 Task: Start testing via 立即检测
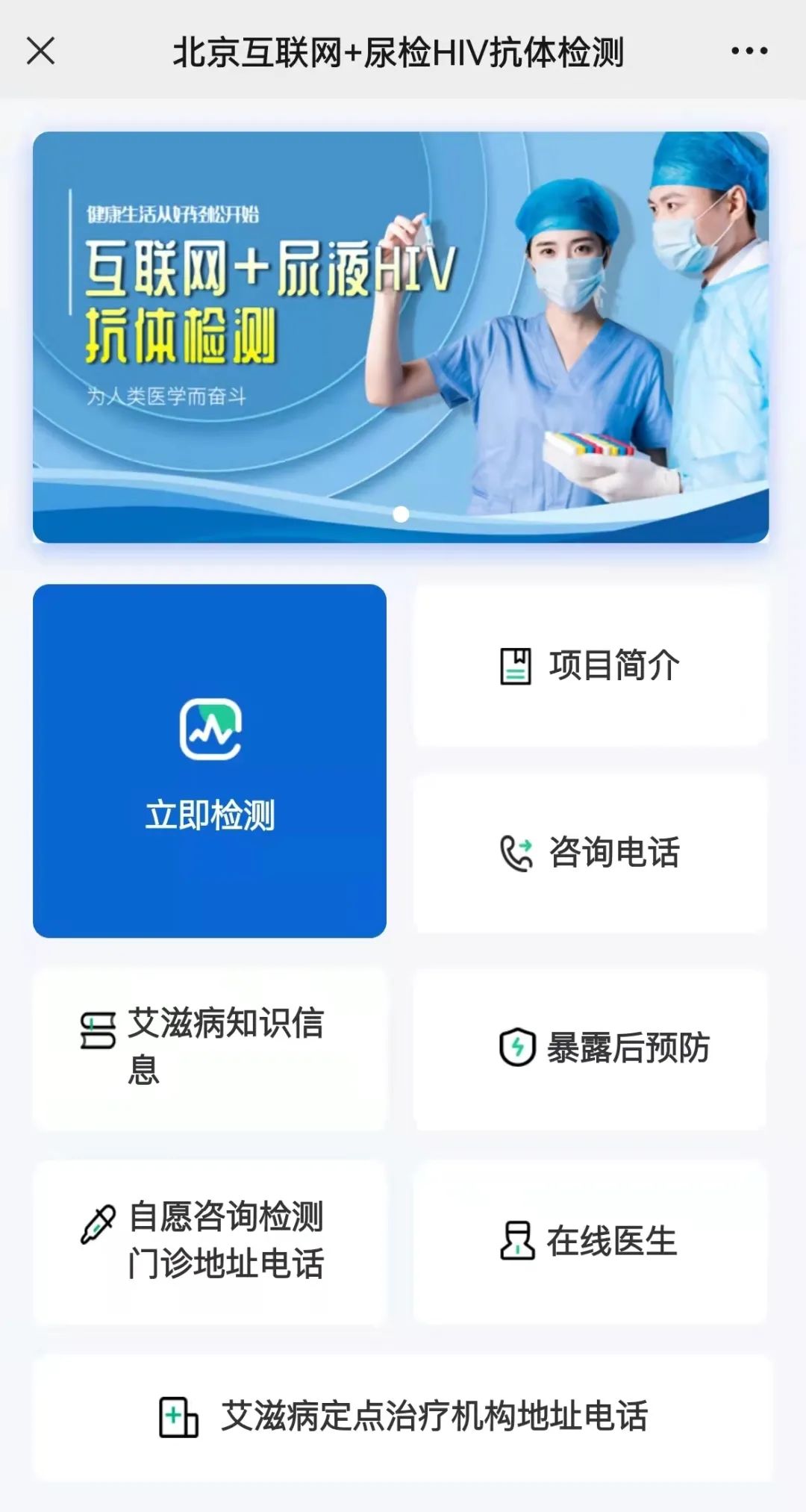click(x=210, y=761)
